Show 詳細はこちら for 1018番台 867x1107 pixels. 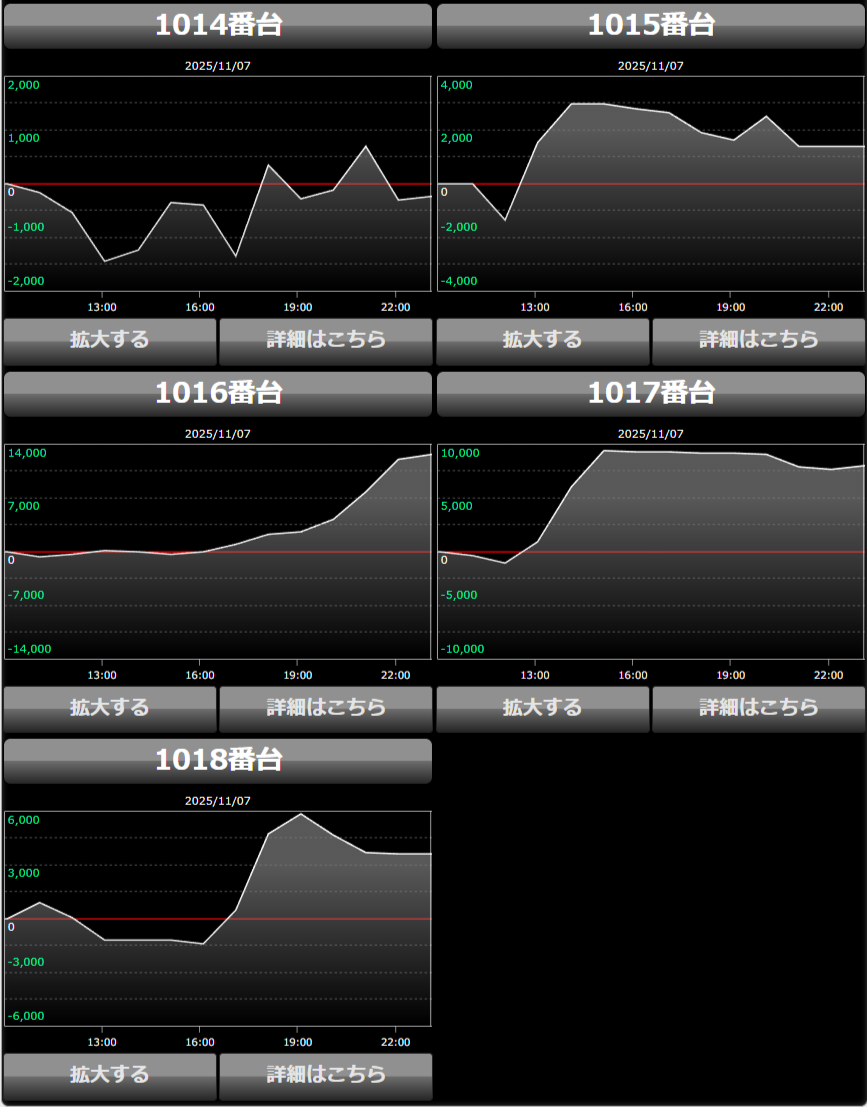(x=326, y=1076)
